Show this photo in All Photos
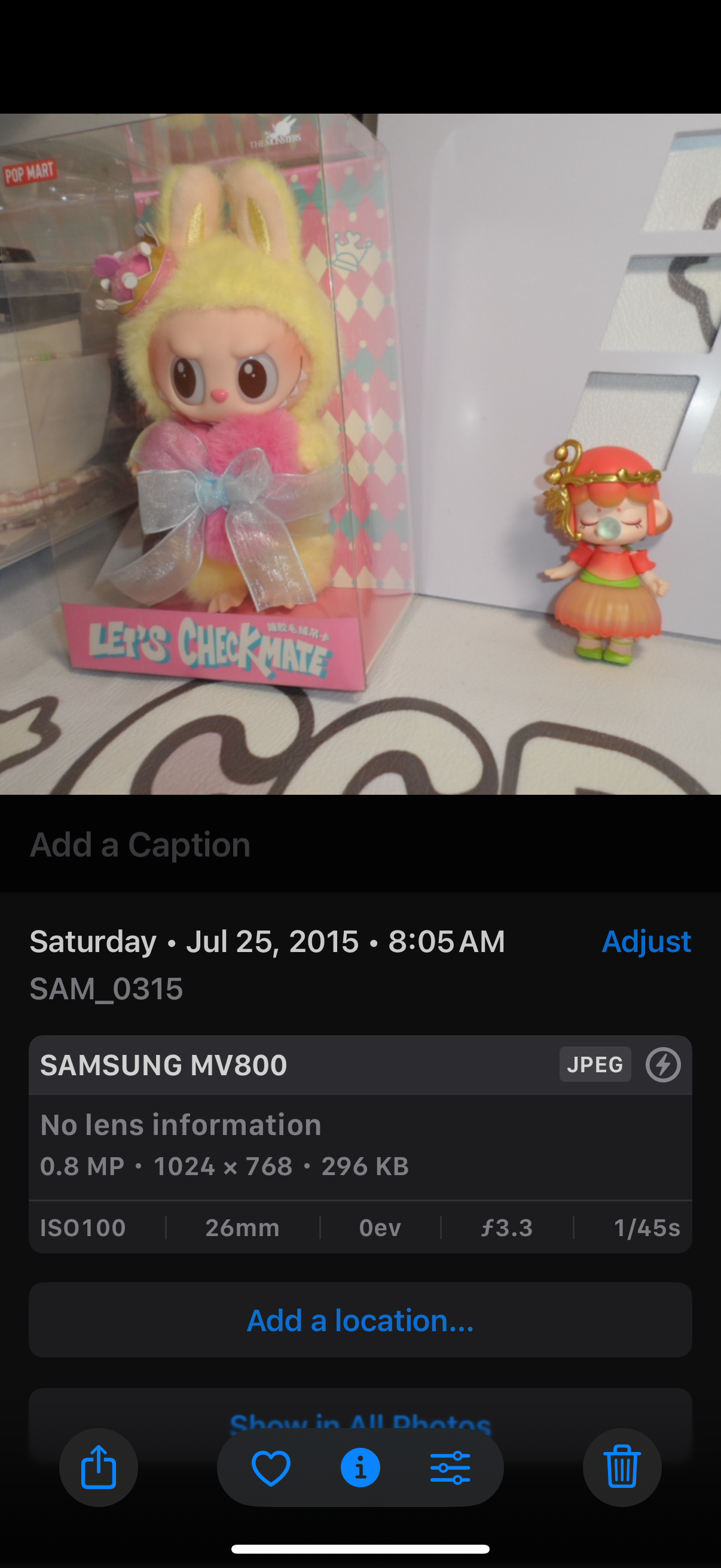721x1568 pixels. pyautogui.click(x=360, y=1417)
